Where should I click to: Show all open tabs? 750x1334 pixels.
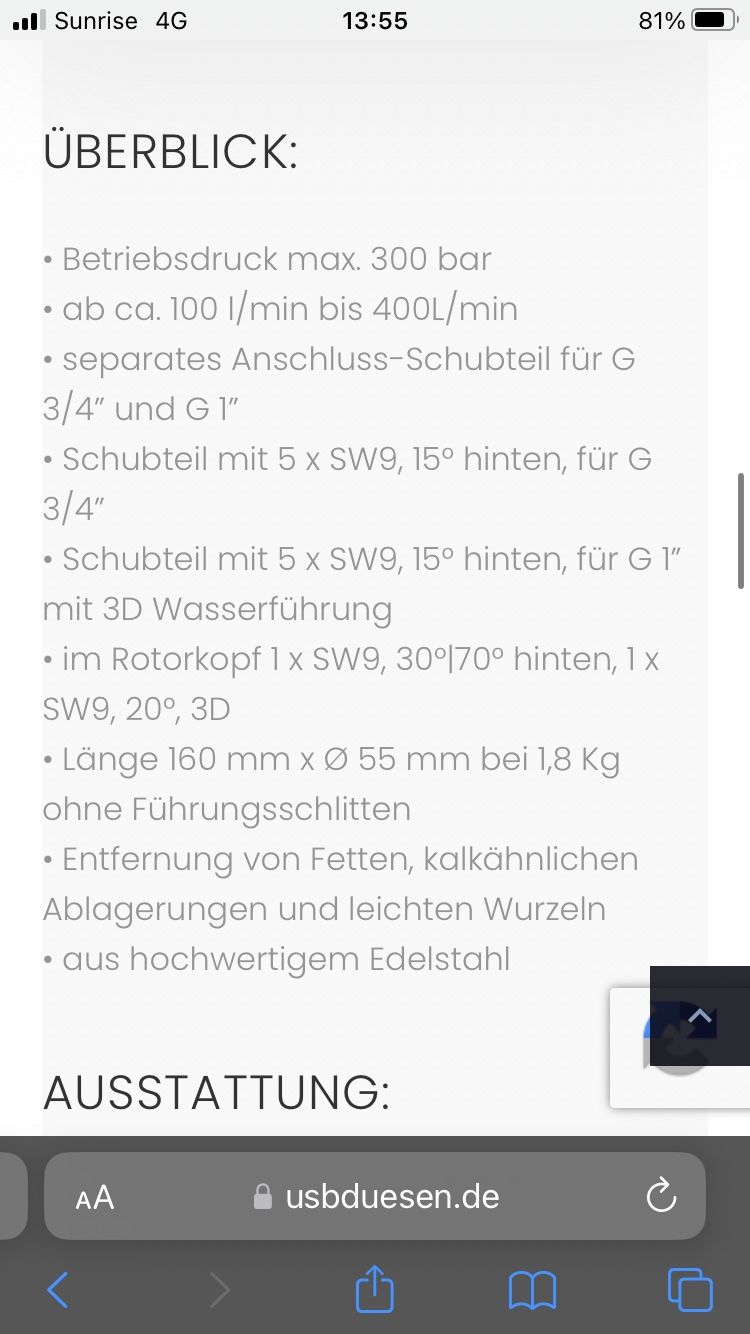[690, 1290]
